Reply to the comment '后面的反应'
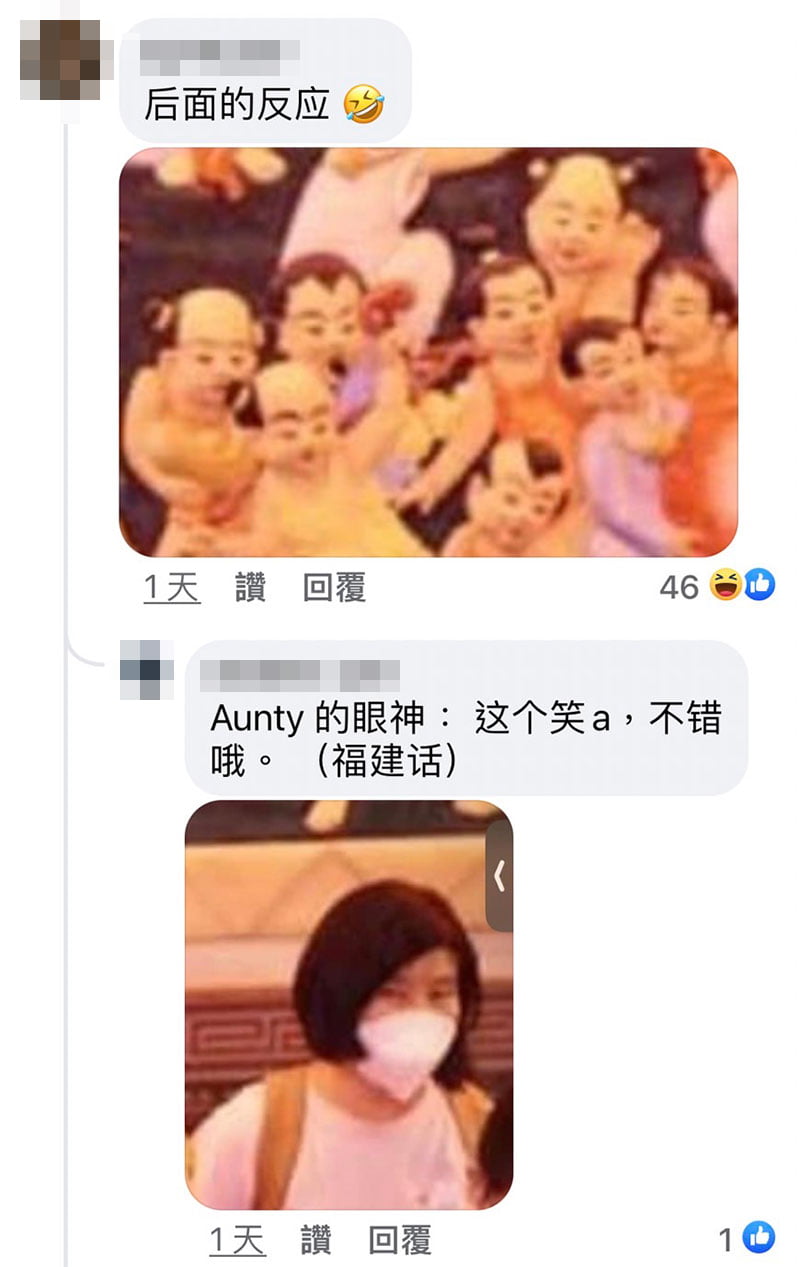Viewport: 800px width, 1267px height. click(334, 588)
